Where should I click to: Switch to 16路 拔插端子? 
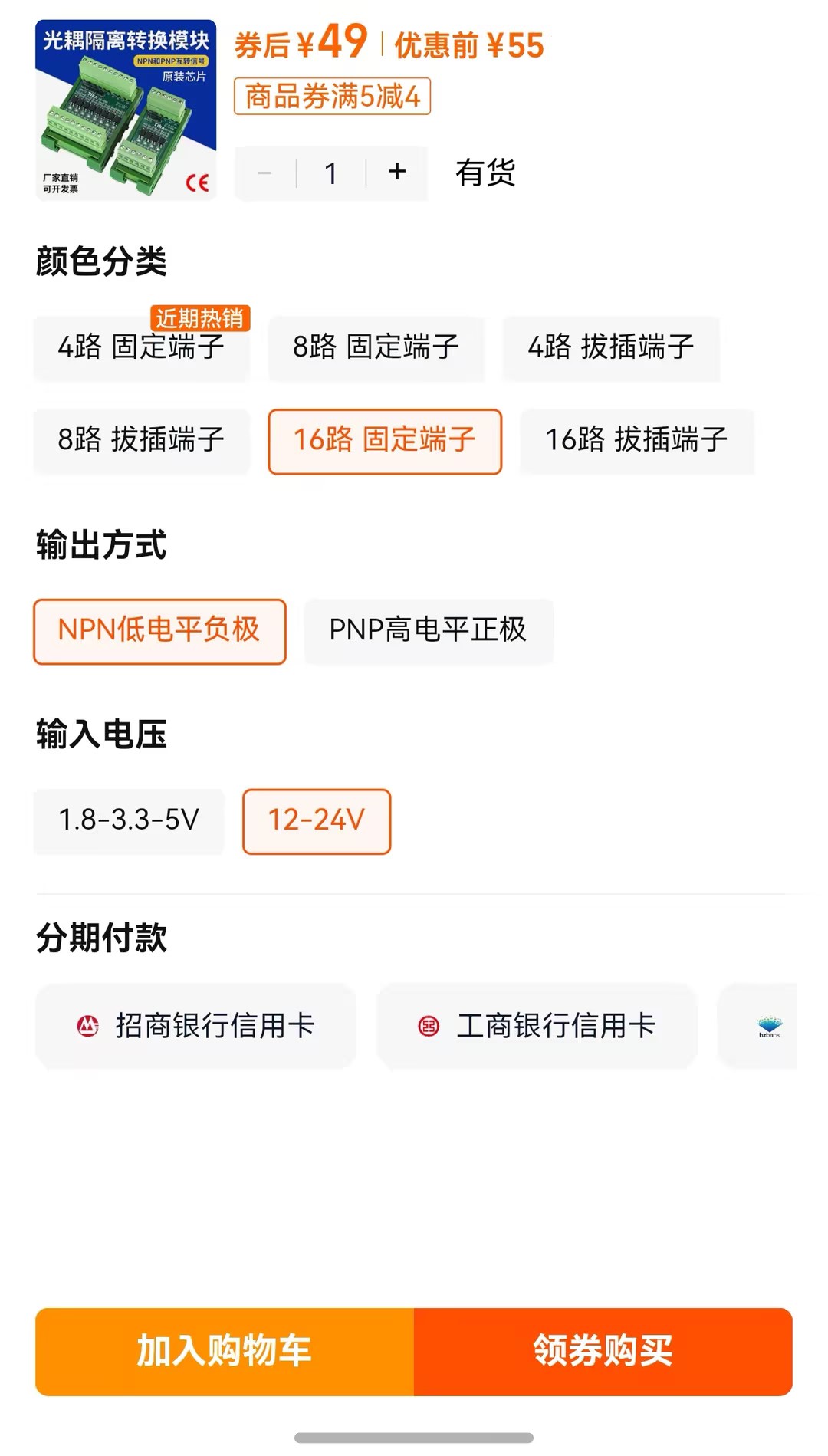coord(636,440)
